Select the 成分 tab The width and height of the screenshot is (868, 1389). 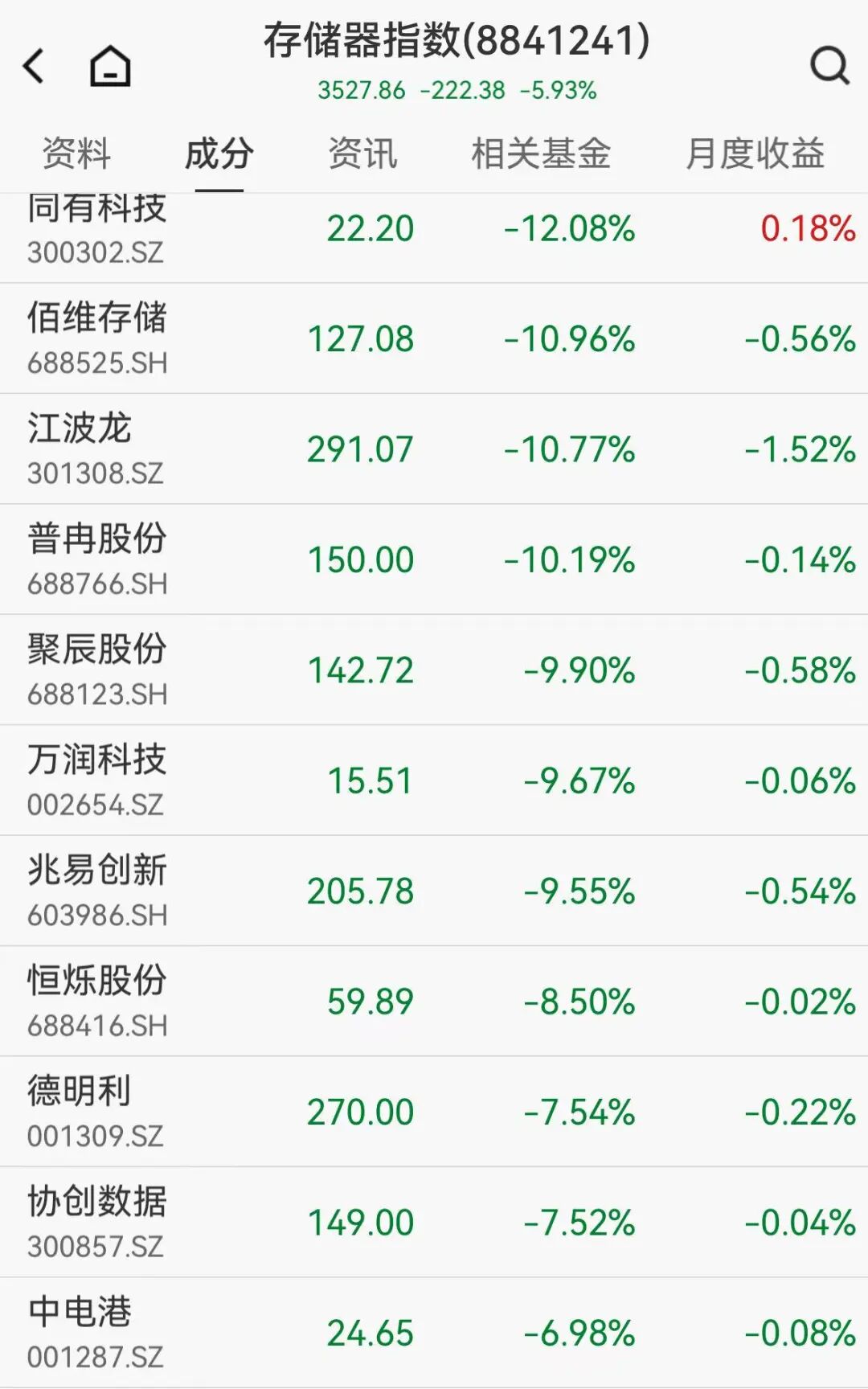(219, 154)
